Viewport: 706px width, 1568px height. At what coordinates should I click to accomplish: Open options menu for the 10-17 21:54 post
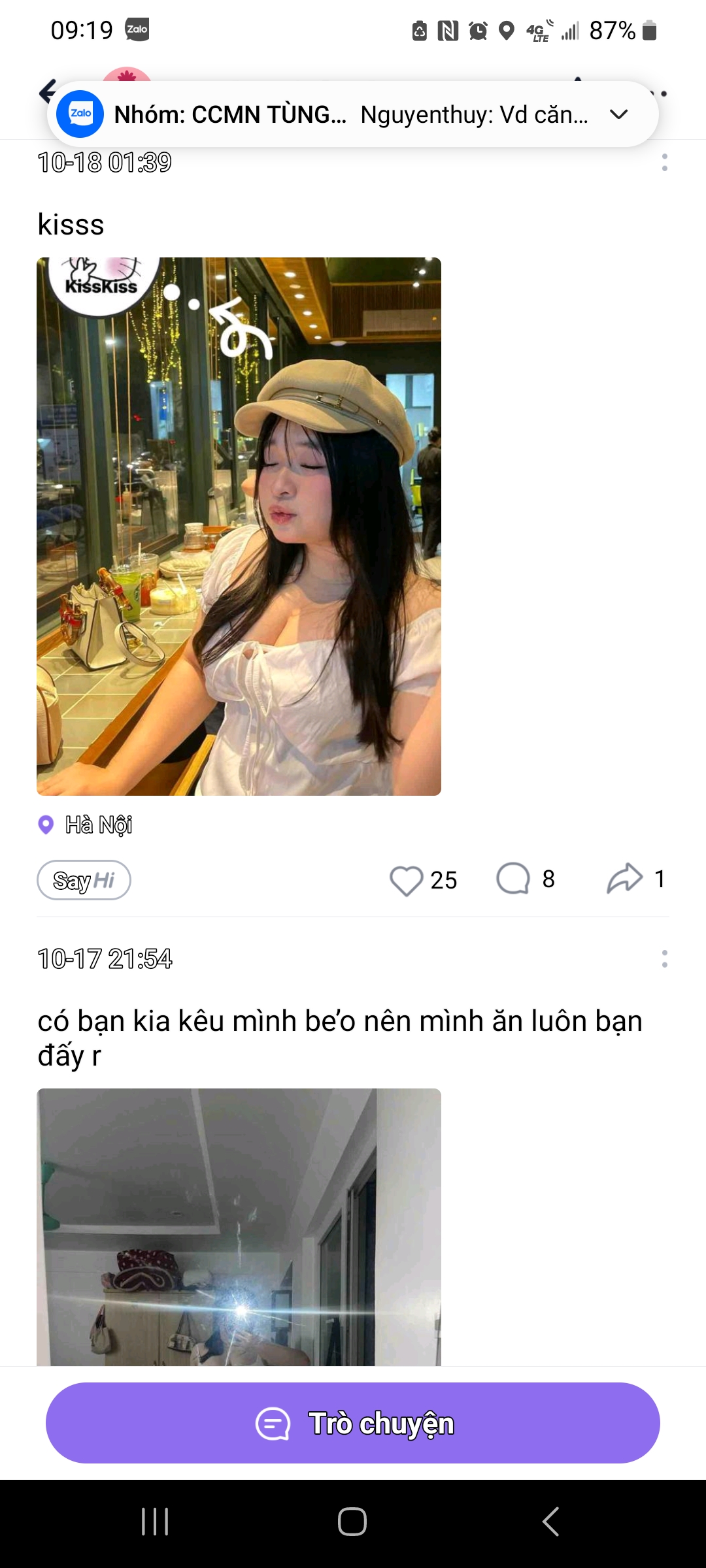664,959
